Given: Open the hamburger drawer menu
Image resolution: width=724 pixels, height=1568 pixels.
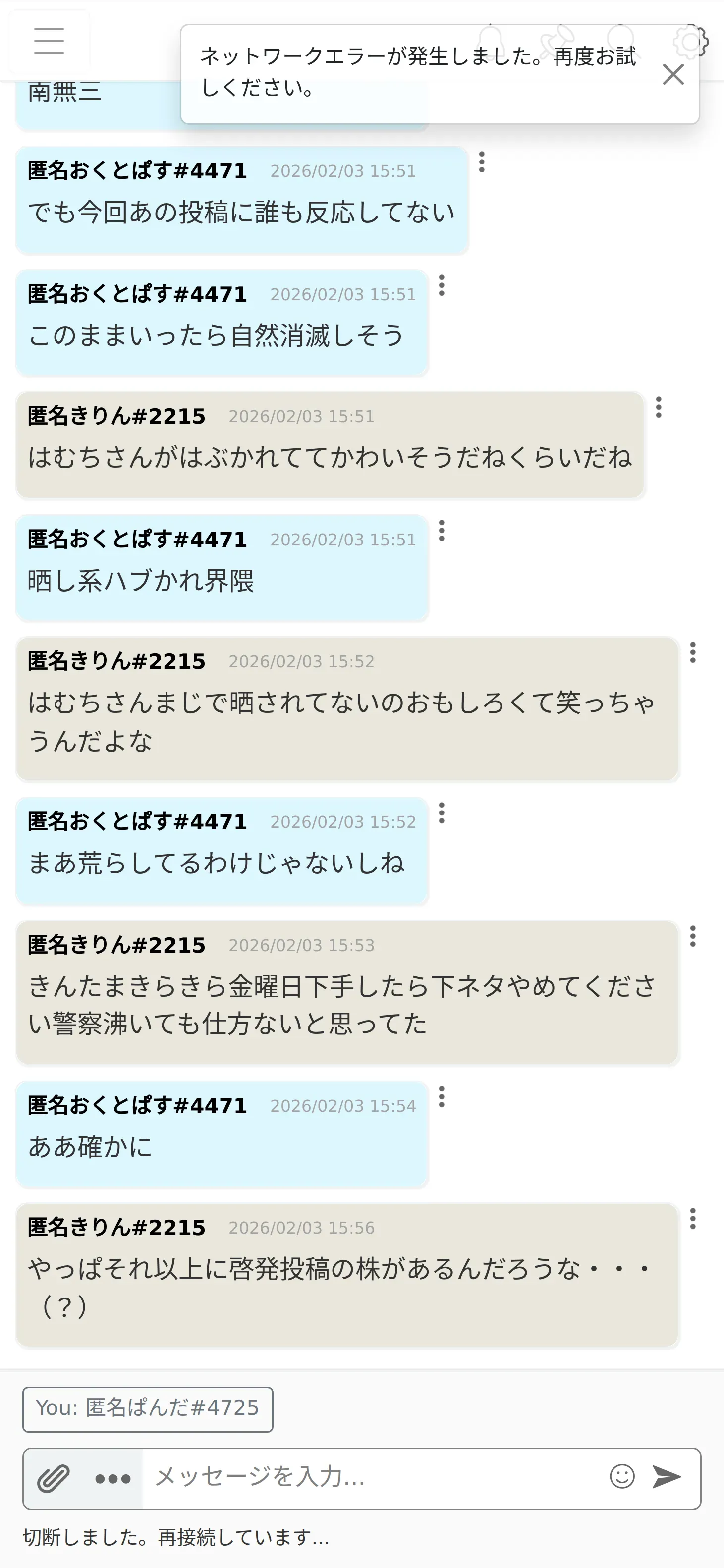Looking at the screenshot, I should click(50, 41).
